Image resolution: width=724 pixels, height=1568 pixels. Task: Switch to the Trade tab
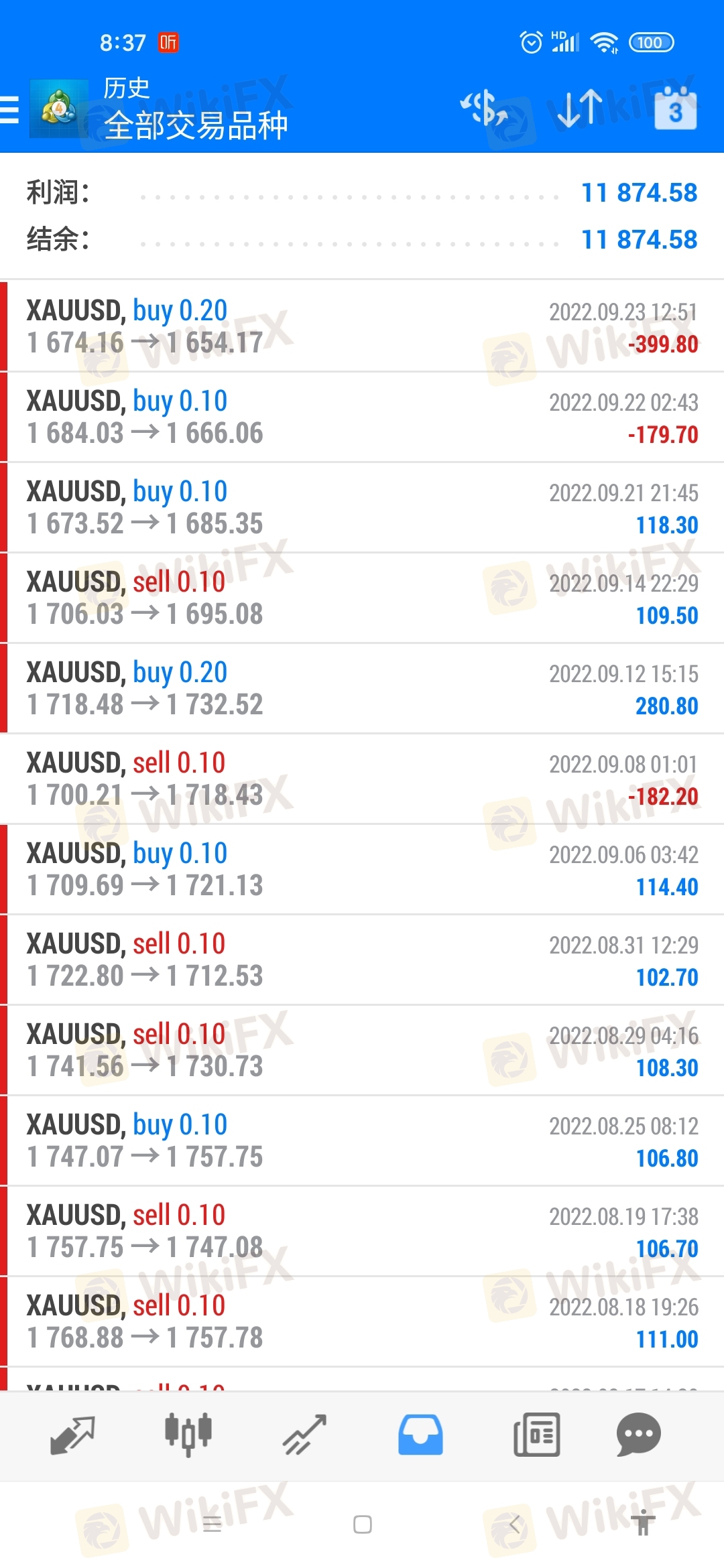tap(304, 1435)
